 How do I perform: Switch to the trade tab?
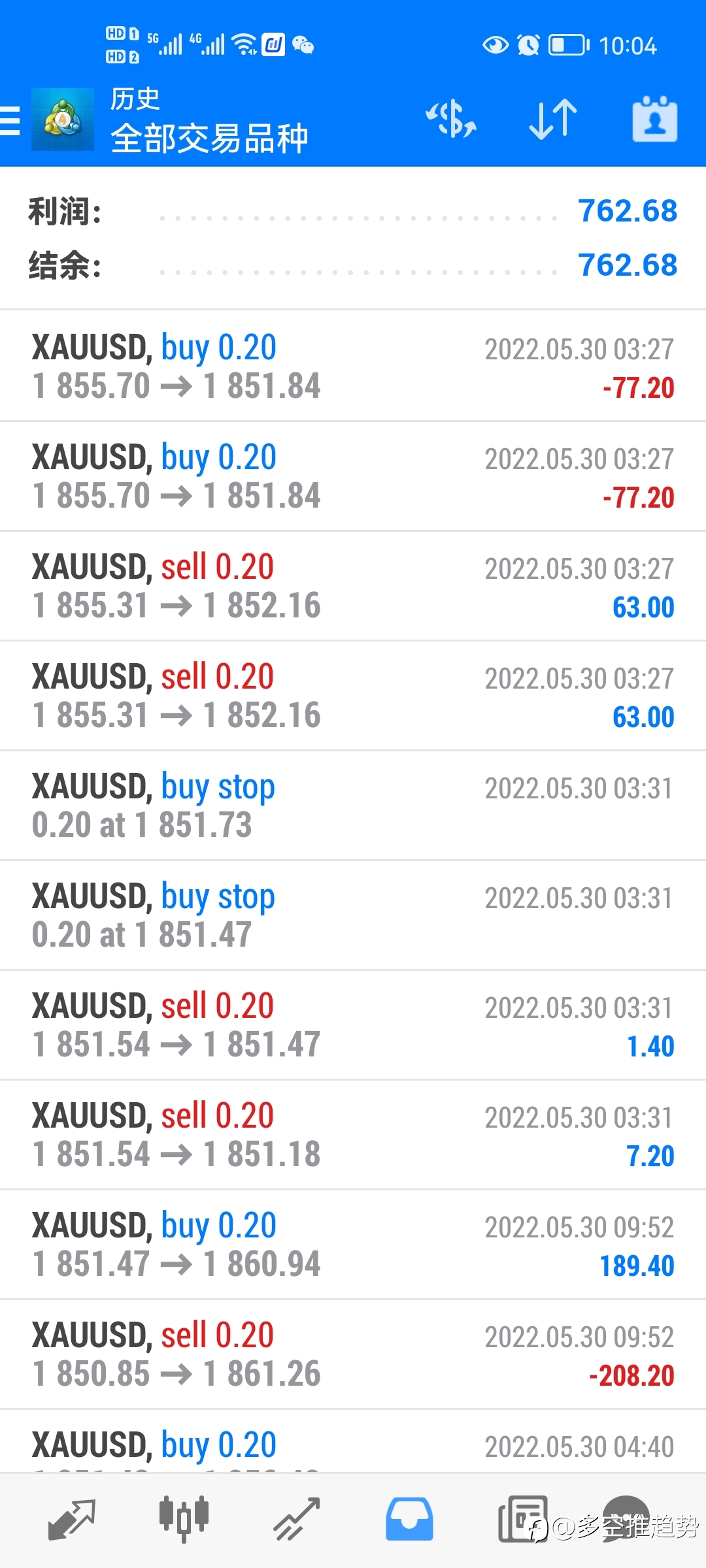coord(296,1520)
